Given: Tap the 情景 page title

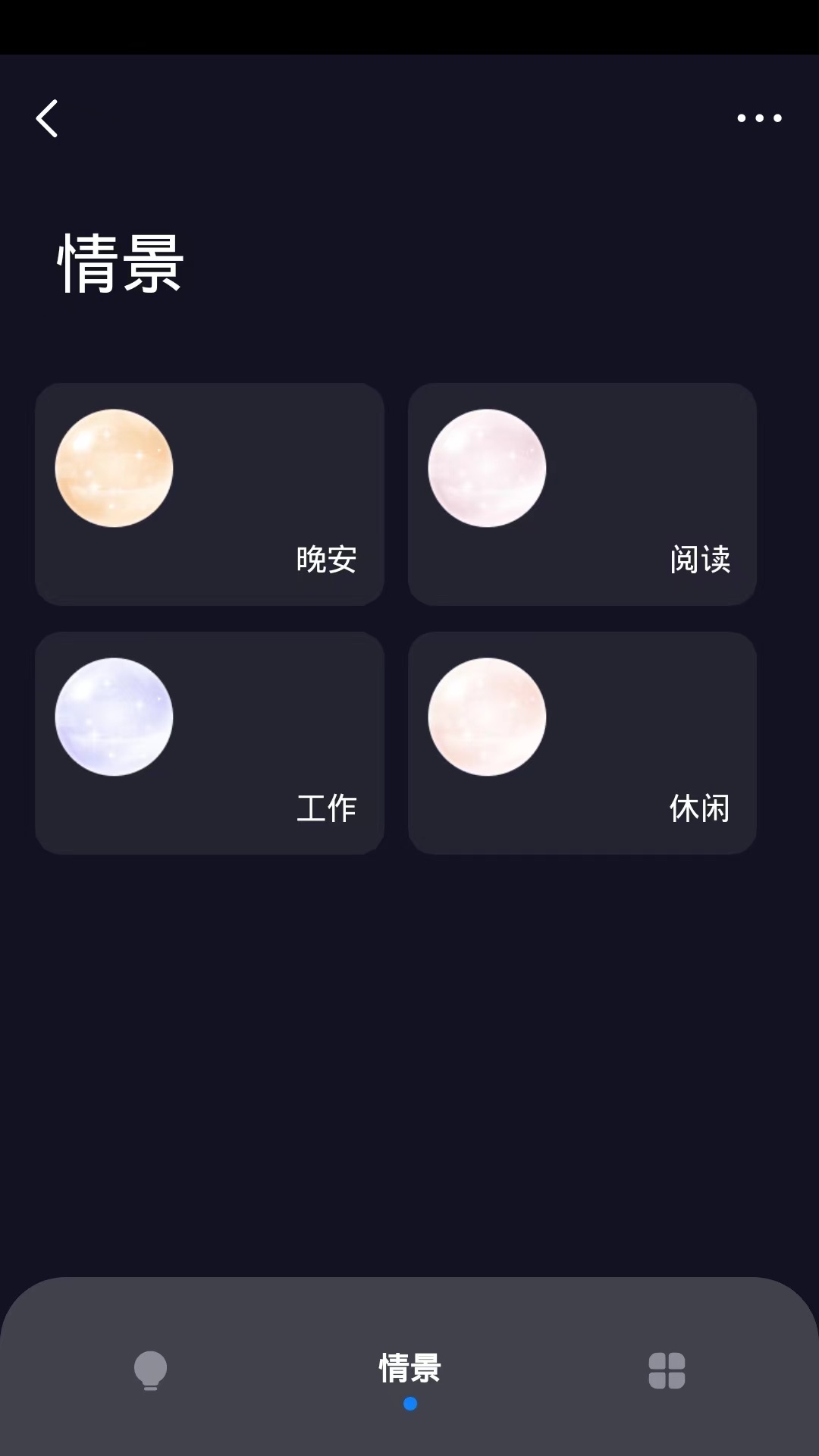Looking at the screenshot, I should pos(119,262).
